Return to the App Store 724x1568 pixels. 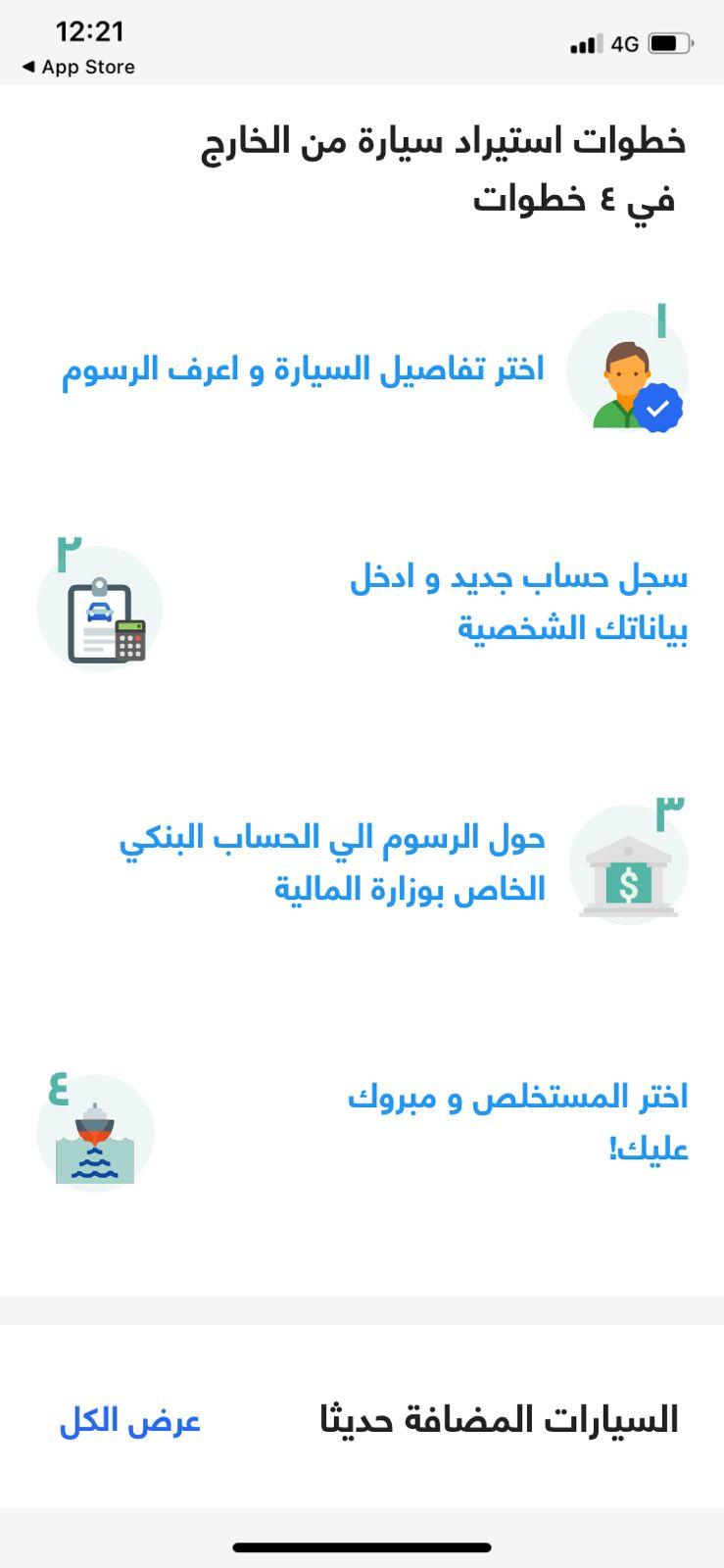coord(78,68)
